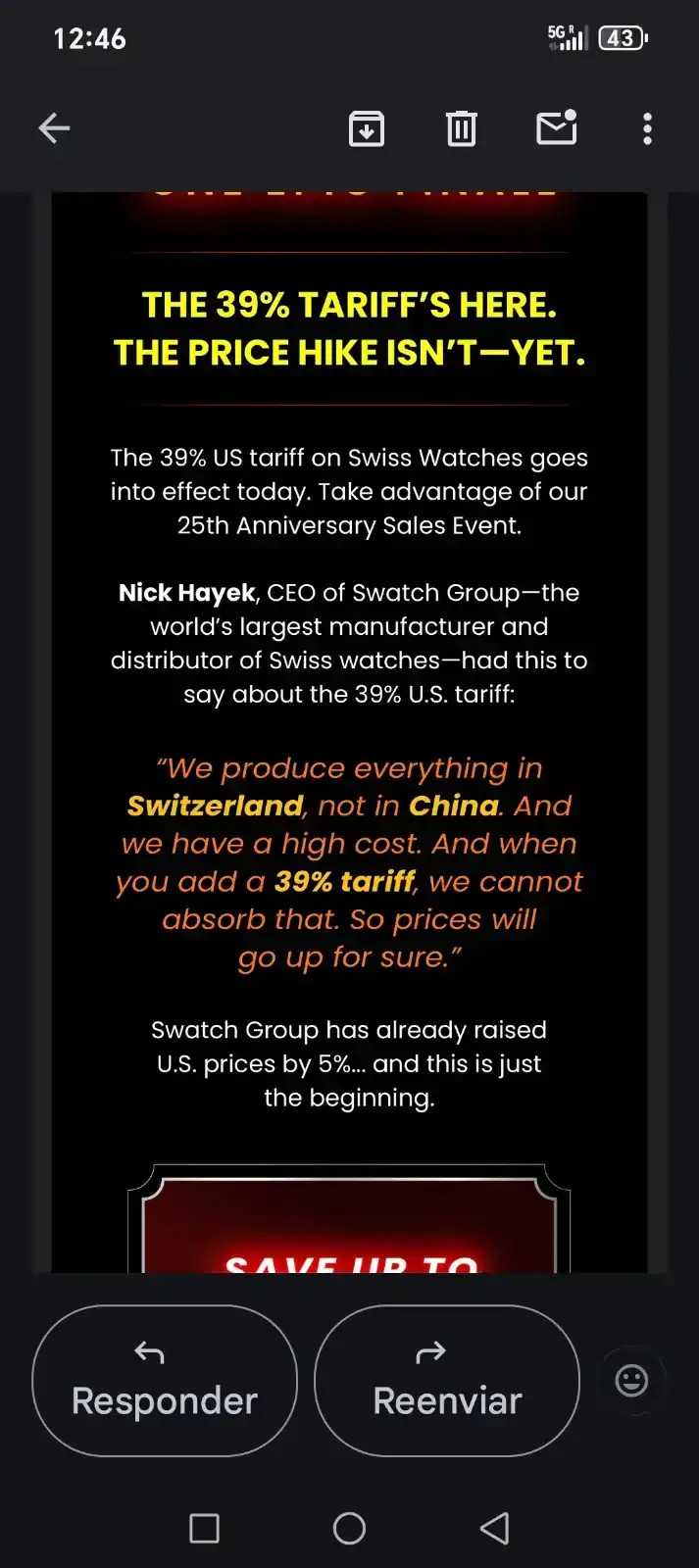The image size is (699, 1568).
Task: Add an emoji reaction
Action: (631, 1380)
